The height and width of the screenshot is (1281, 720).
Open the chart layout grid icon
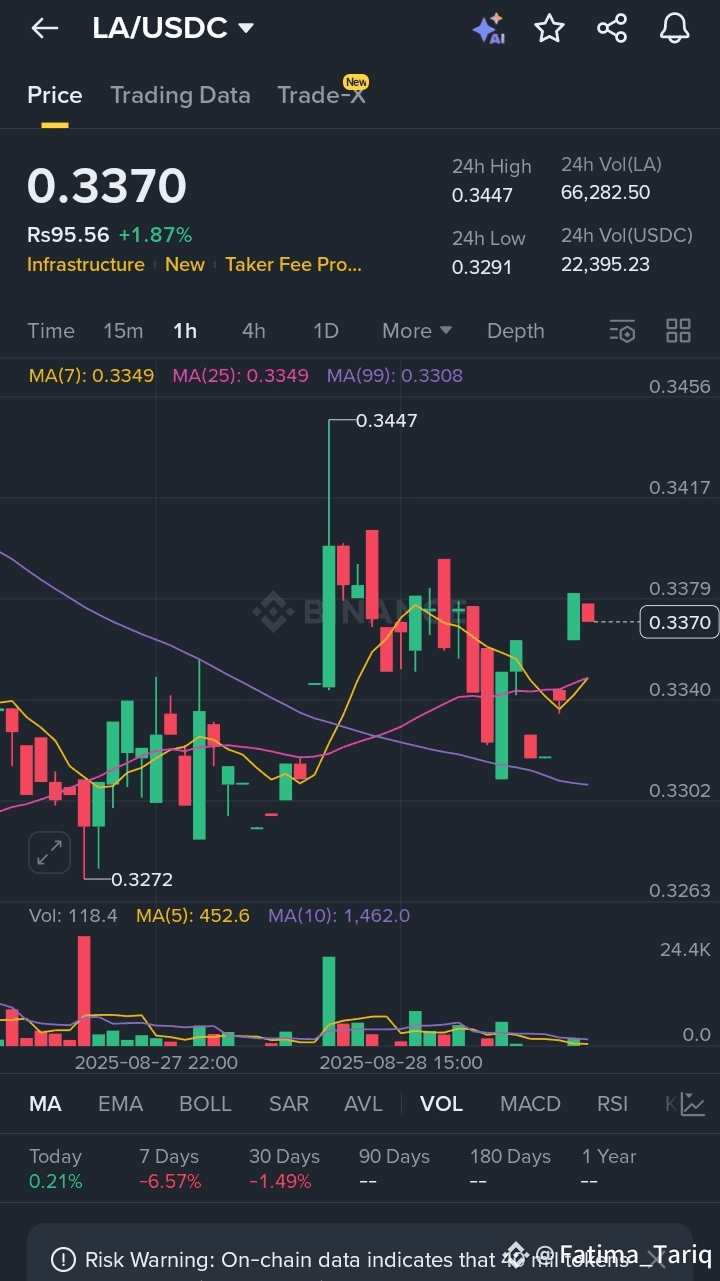coord(679,331)
